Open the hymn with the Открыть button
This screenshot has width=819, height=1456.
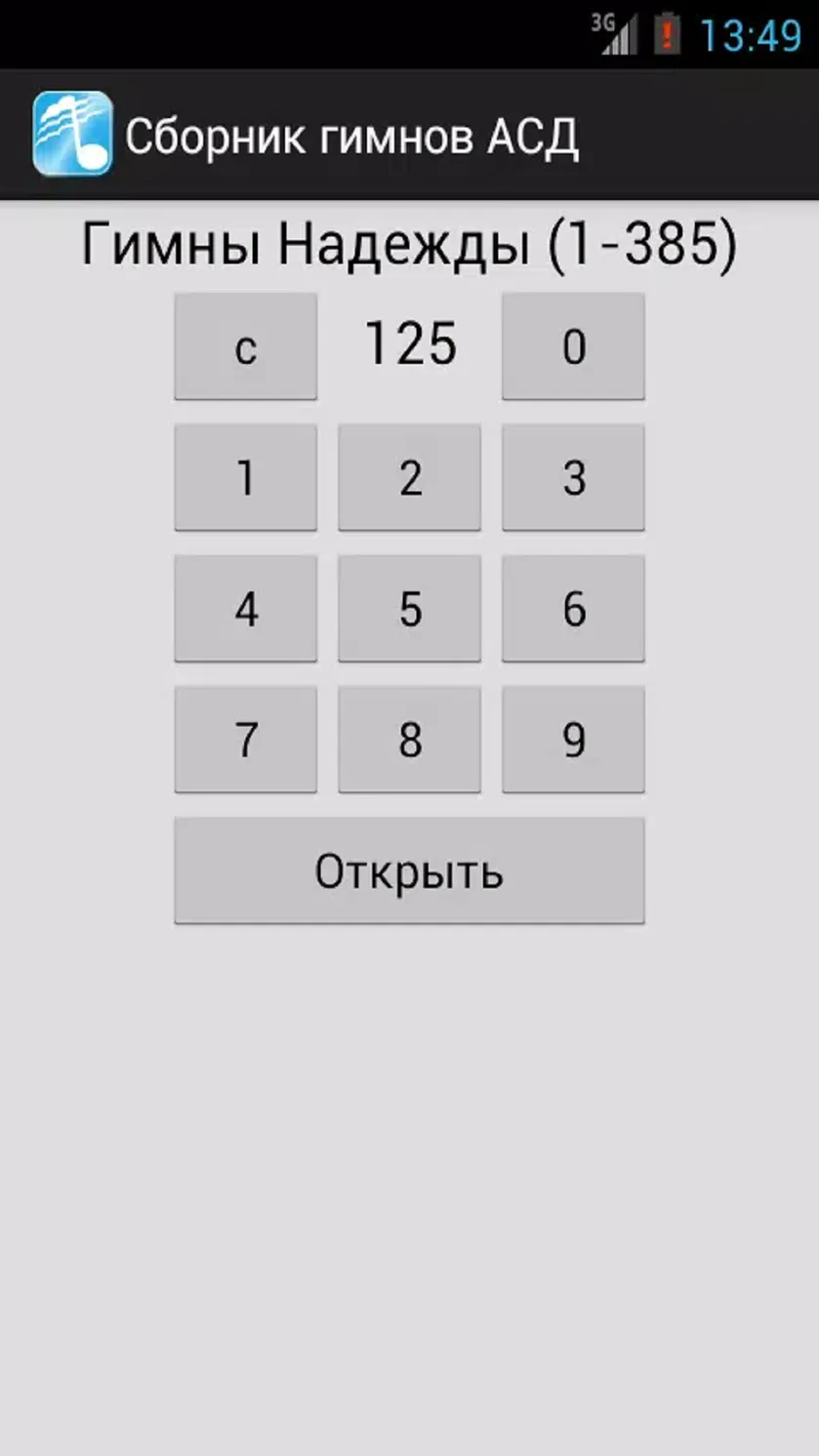pos(409,870)
